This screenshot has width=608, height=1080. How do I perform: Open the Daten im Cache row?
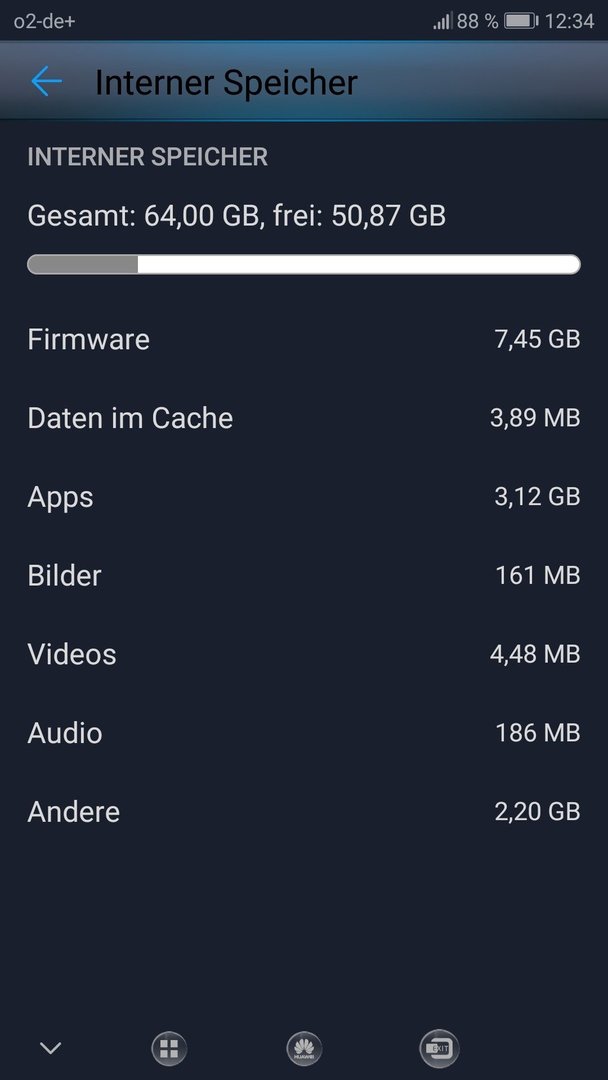coord(304,418)
